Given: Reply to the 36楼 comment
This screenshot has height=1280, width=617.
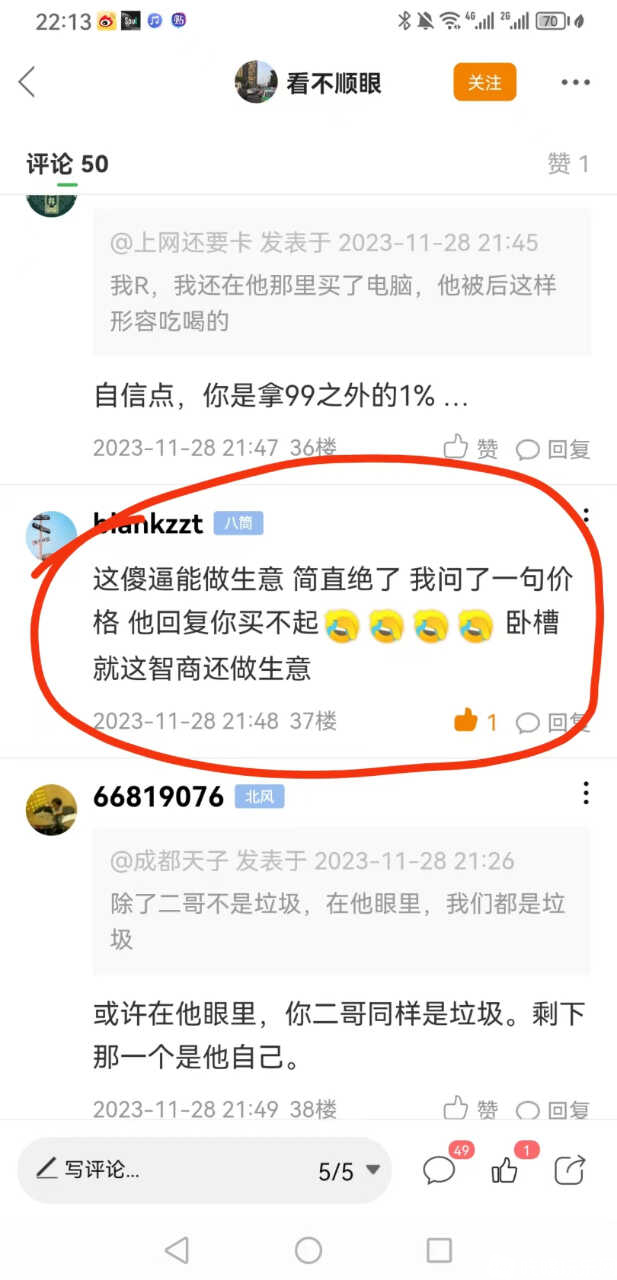Looking at the screenshot, I should tap(553, 449).
